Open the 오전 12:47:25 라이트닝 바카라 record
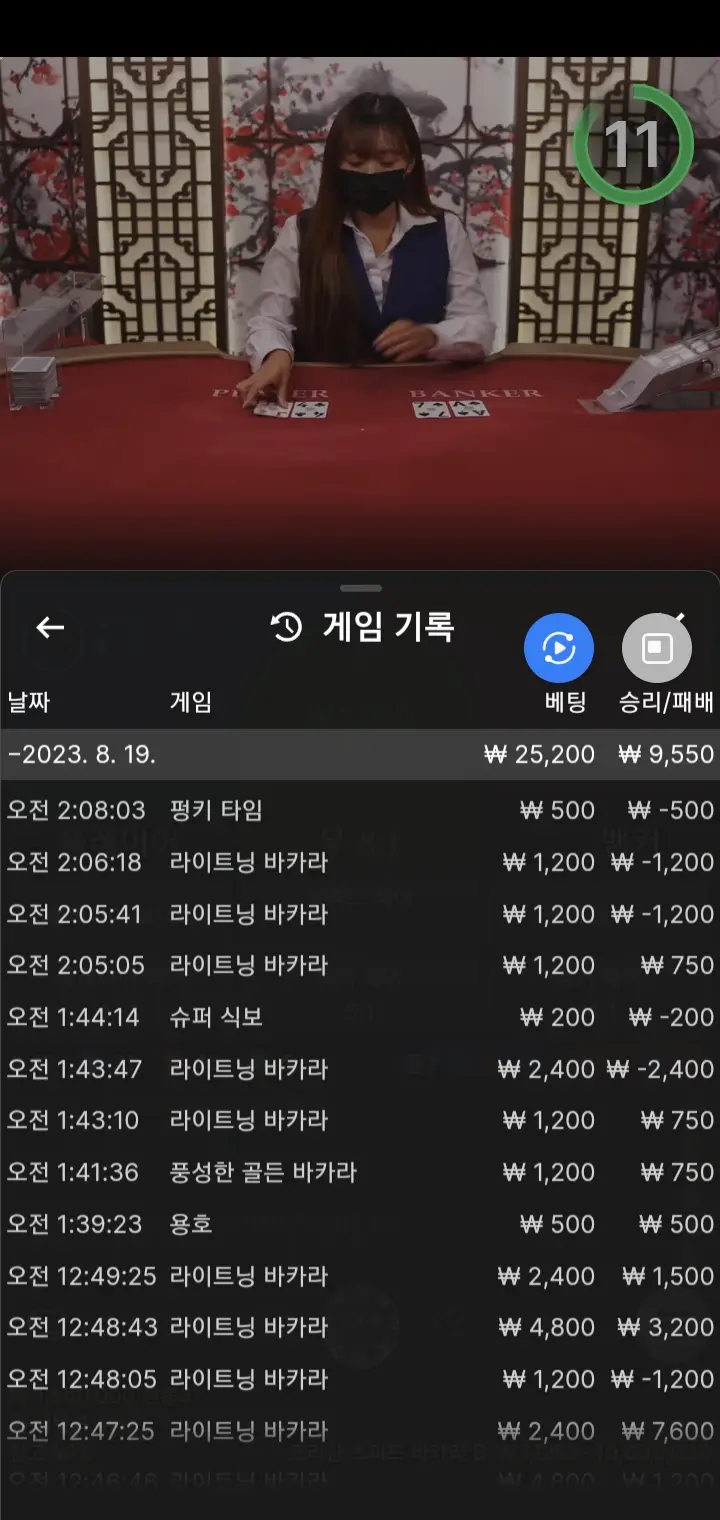The width and height of the screenshot is (720, 1520). coord(360,1431)
